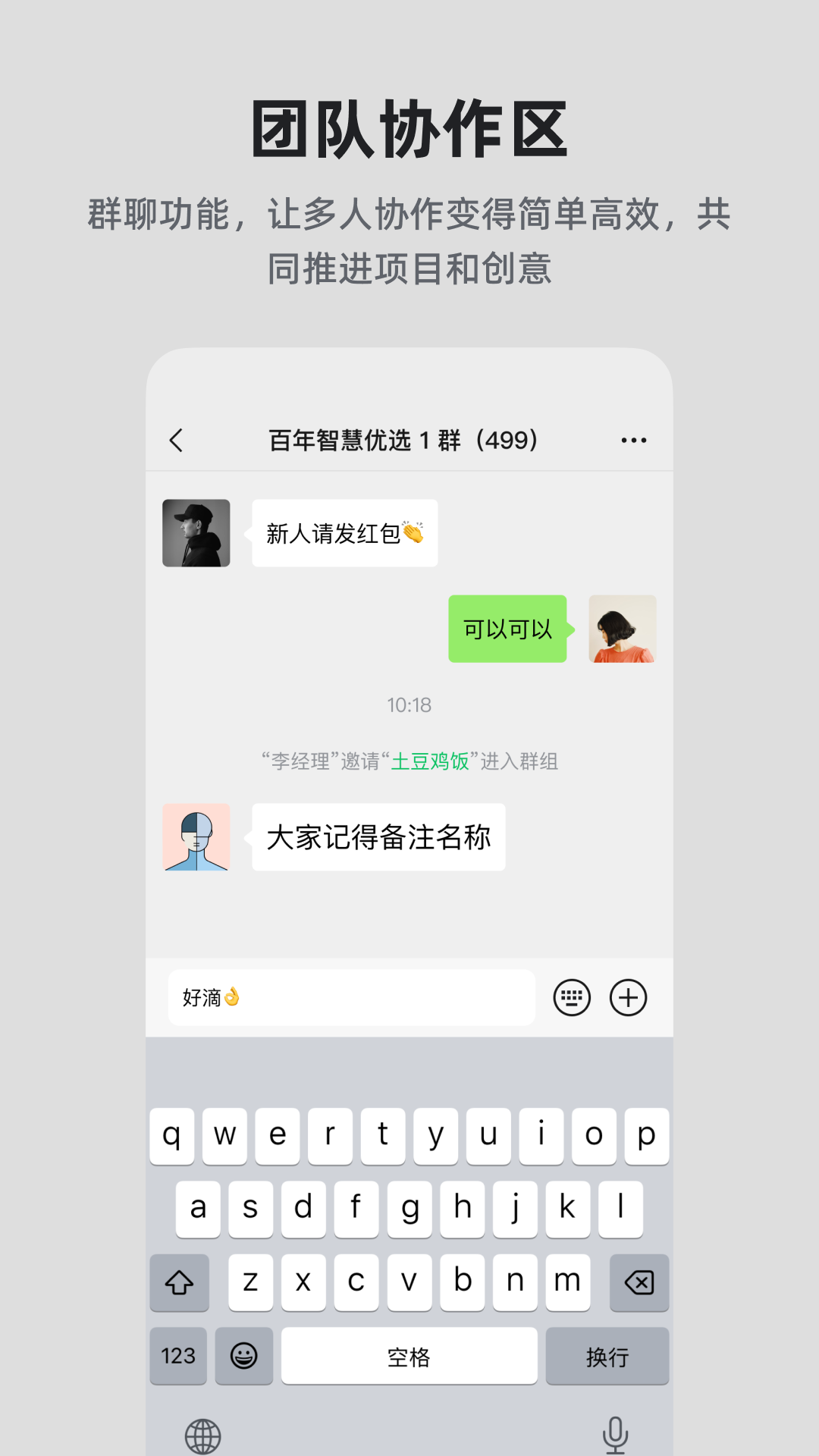Tap the backspace key on the keyboard
Image resolution: width=819 pixels, height=1456 pixels.
[639, 1282]
